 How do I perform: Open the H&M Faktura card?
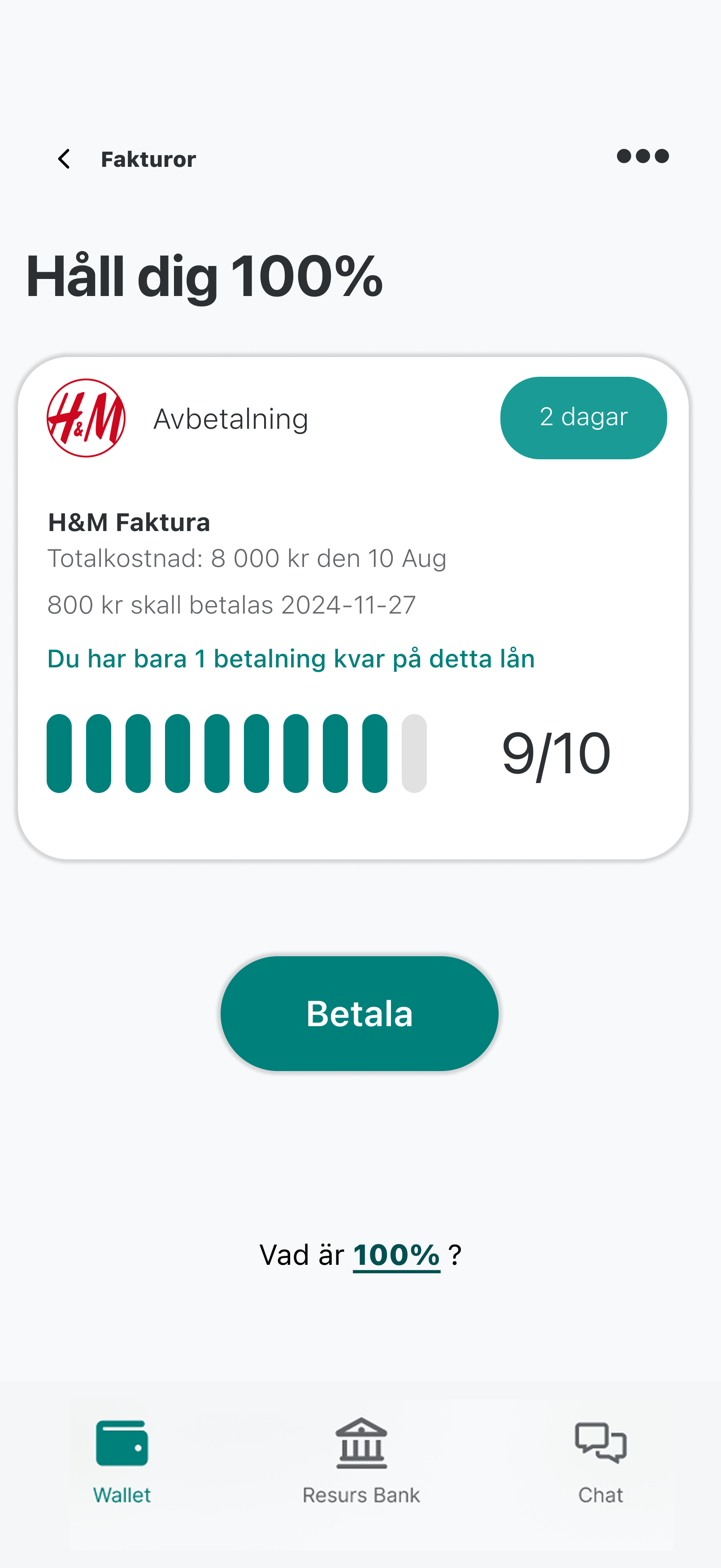[x=359, y=609]
